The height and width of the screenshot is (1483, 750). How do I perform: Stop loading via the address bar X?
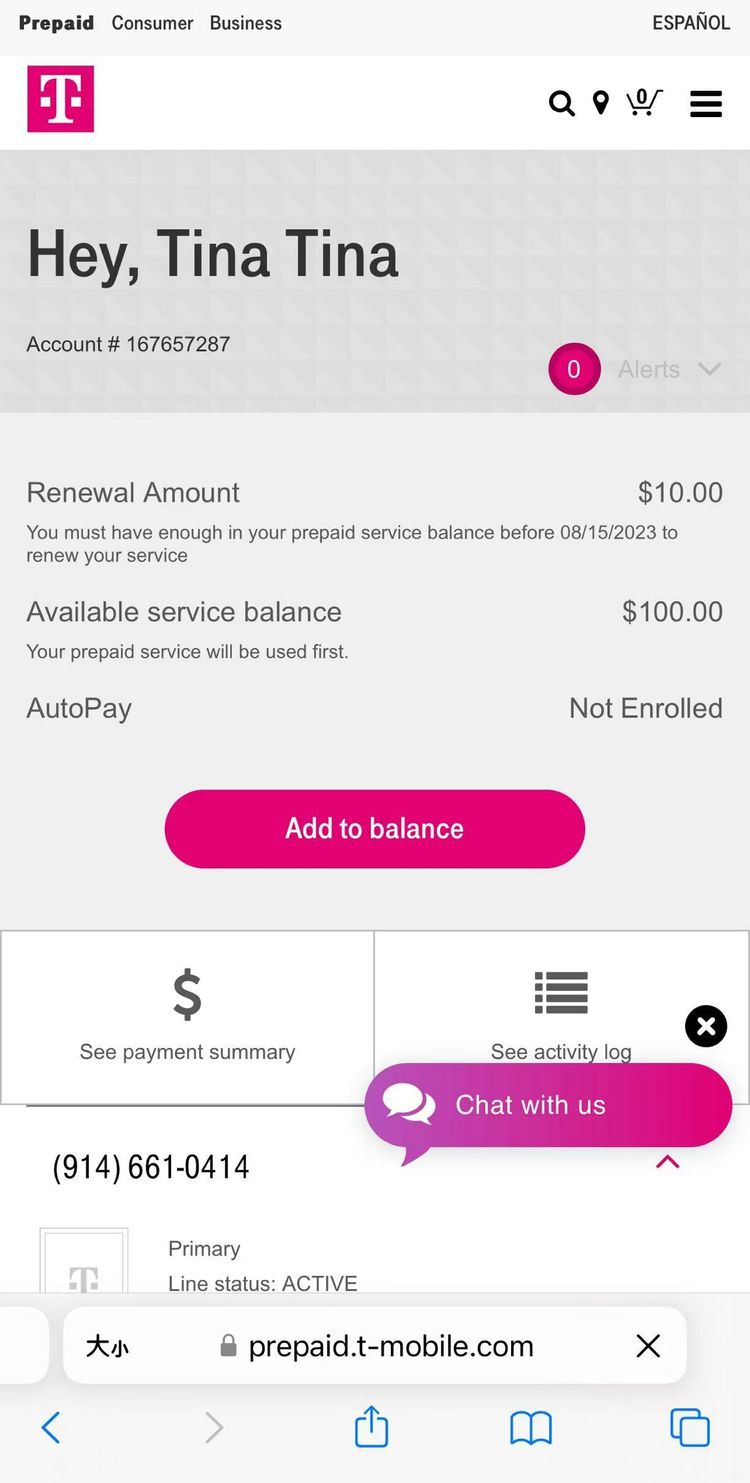648,1346
